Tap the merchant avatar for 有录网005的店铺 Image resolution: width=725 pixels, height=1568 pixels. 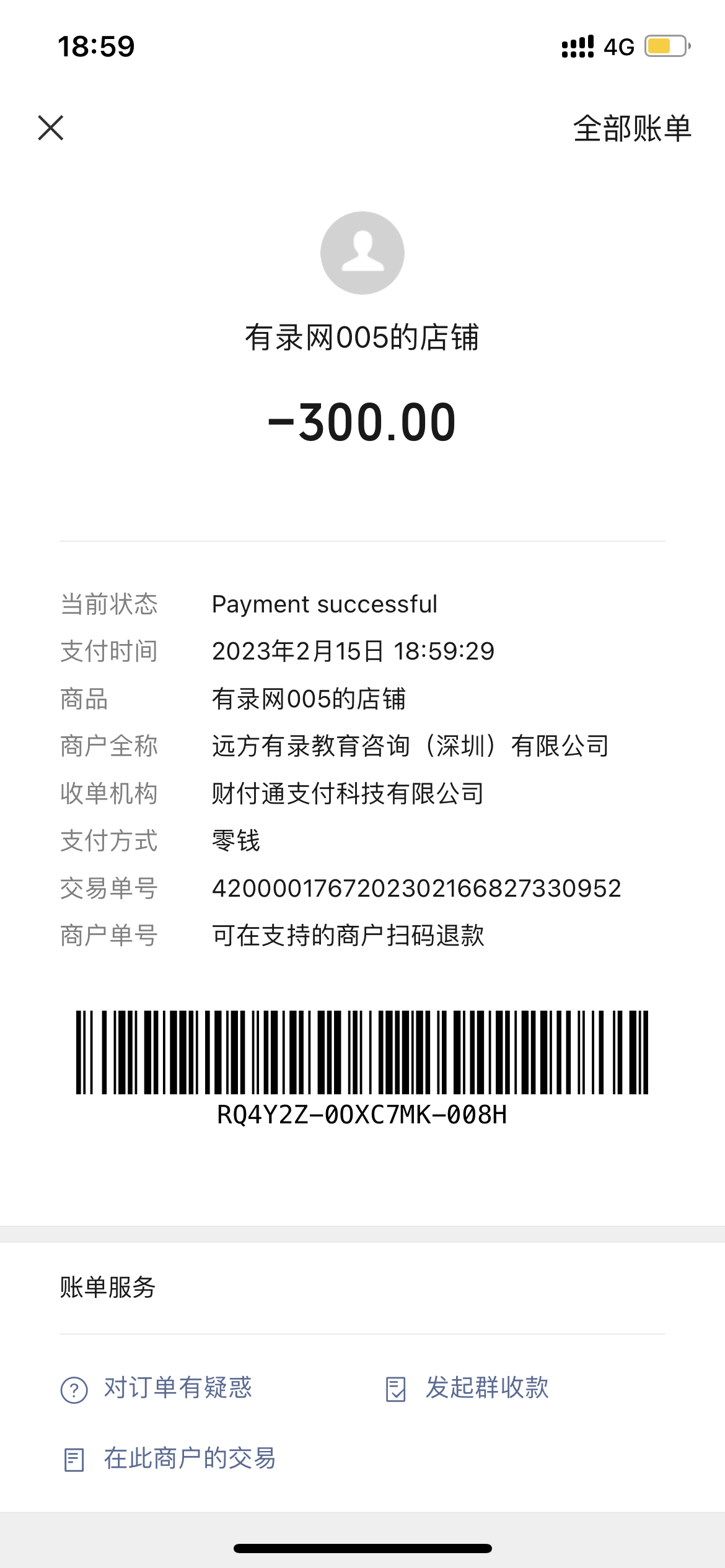click(x=362, y=253)
